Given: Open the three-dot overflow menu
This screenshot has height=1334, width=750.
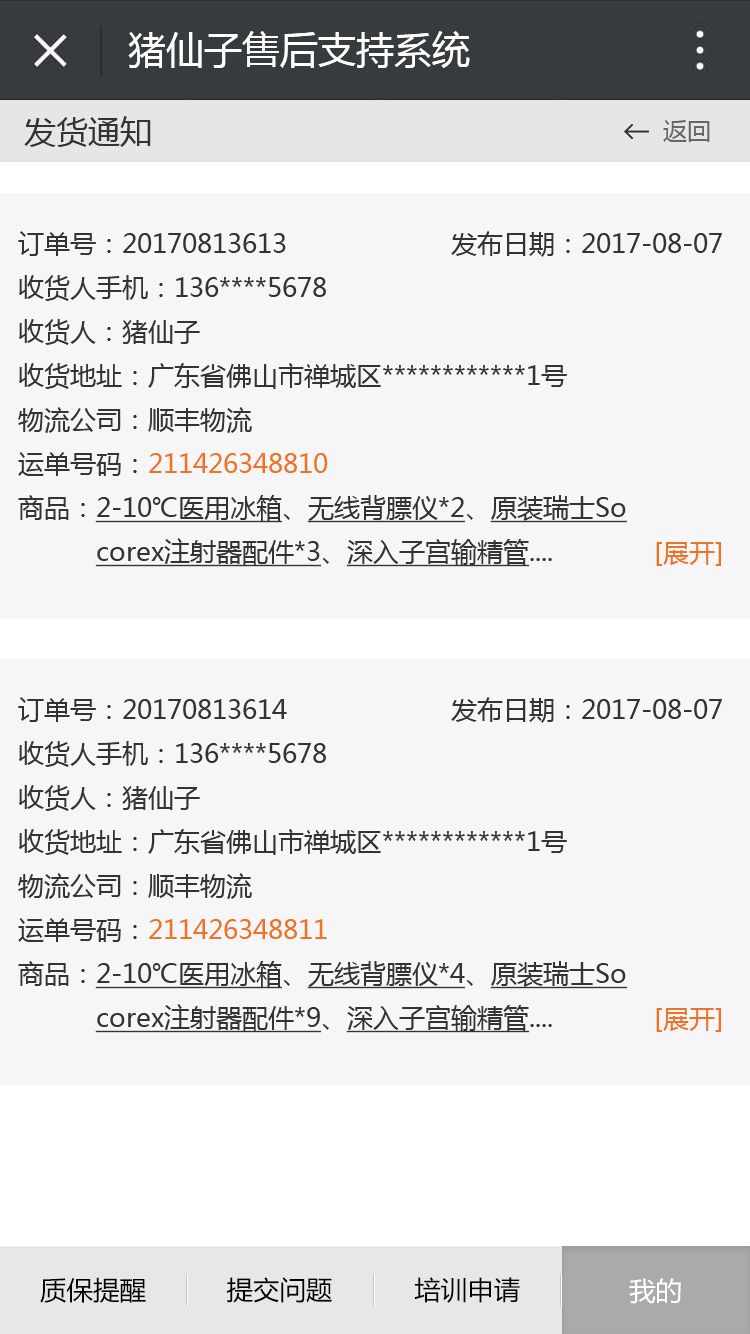Looking at the screenshot, I should coord(700,50).
